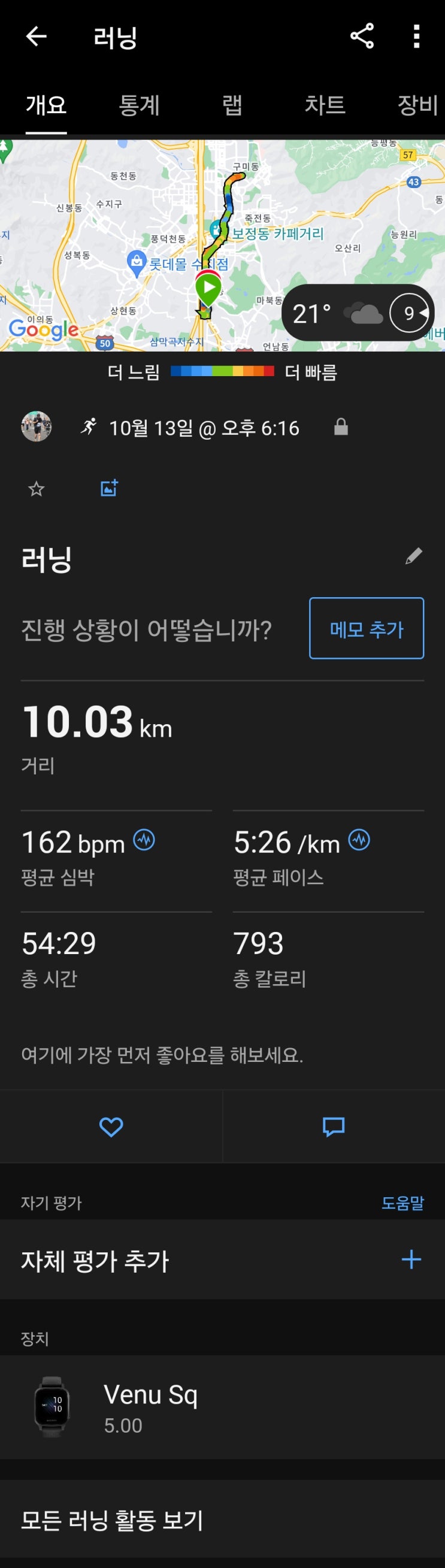Mark the activity as favorite star
Viewport: 445px width, 1568px height.
coord(37,488)
